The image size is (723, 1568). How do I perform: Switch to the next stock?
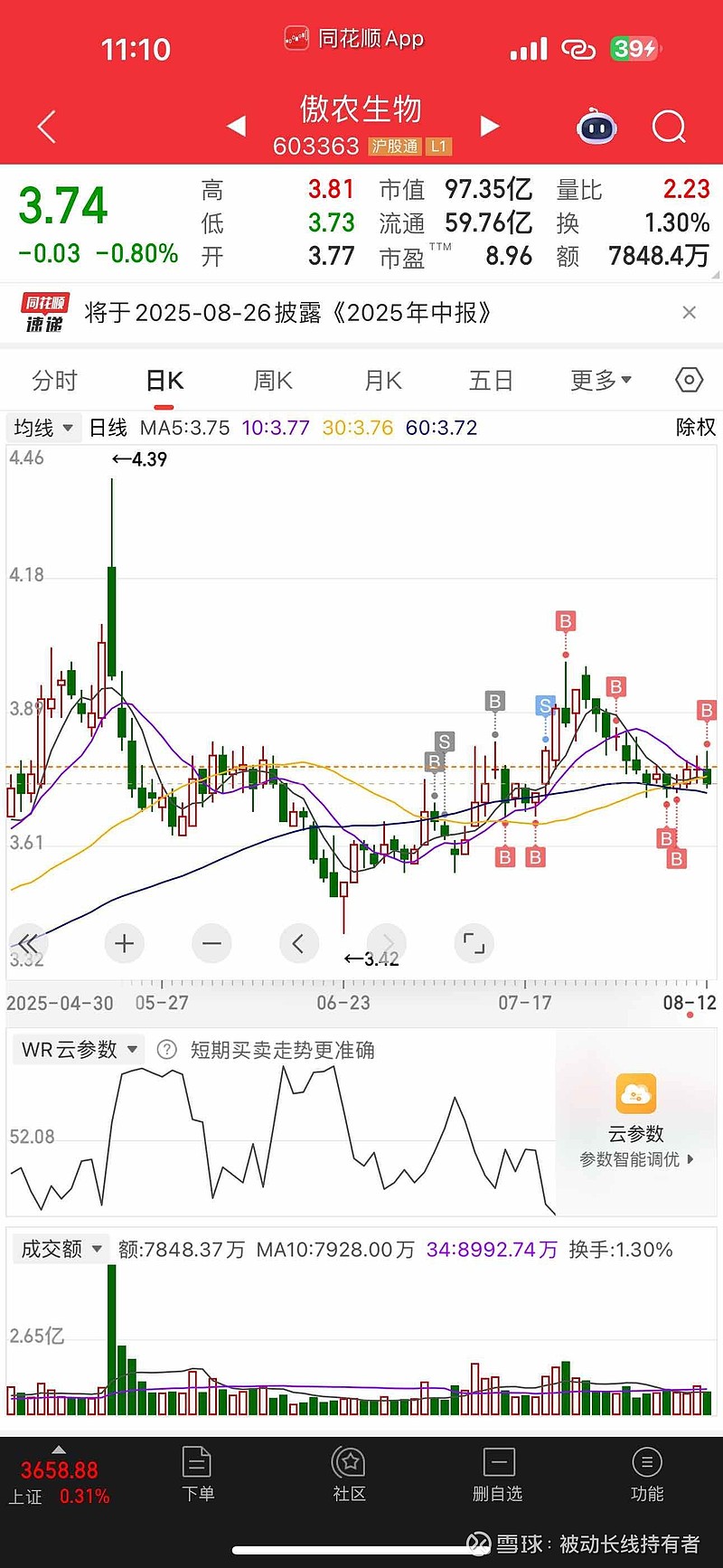tap(489, 127)
